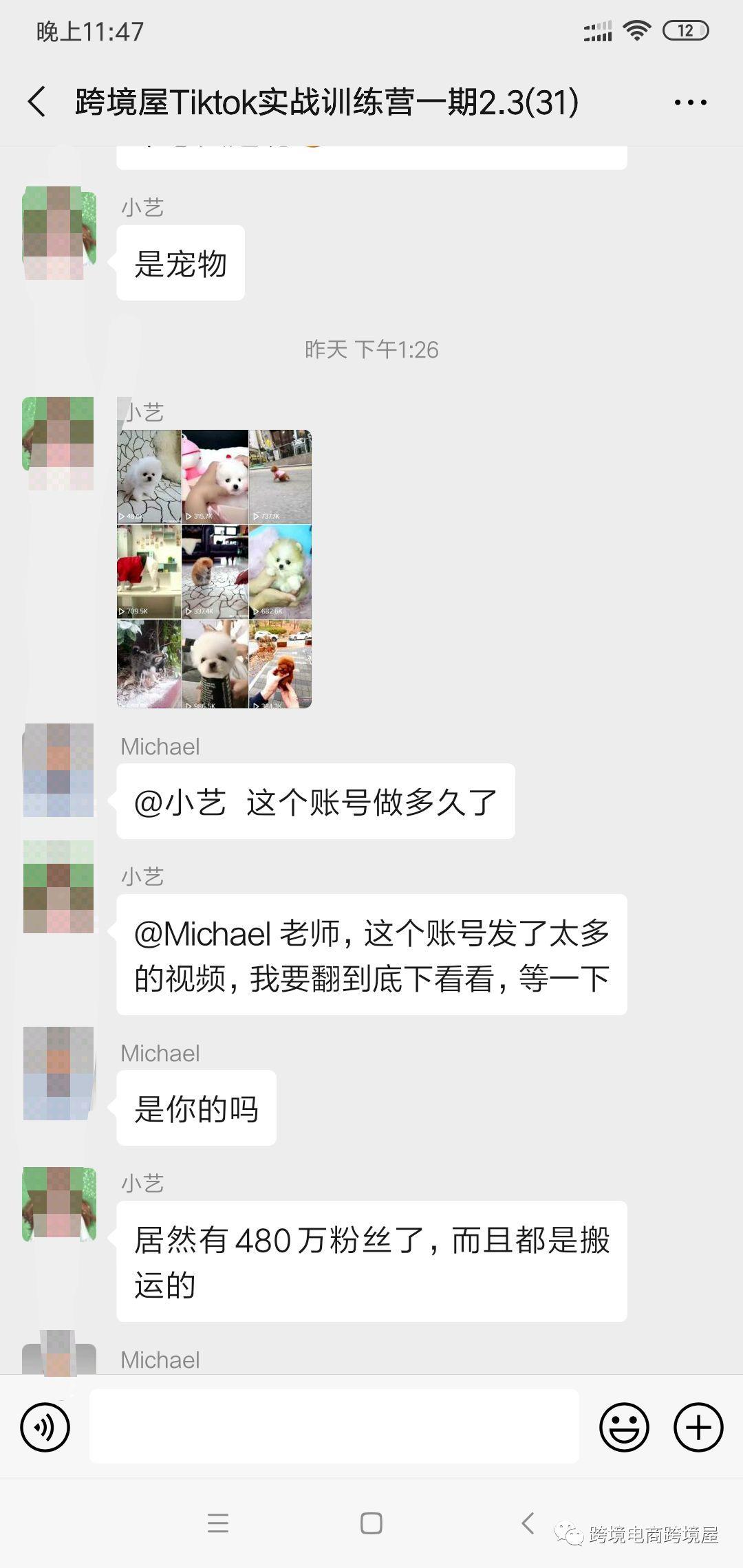
Task: Tap the system home button
Action: pyautogui.click(x=371, y=1523)
